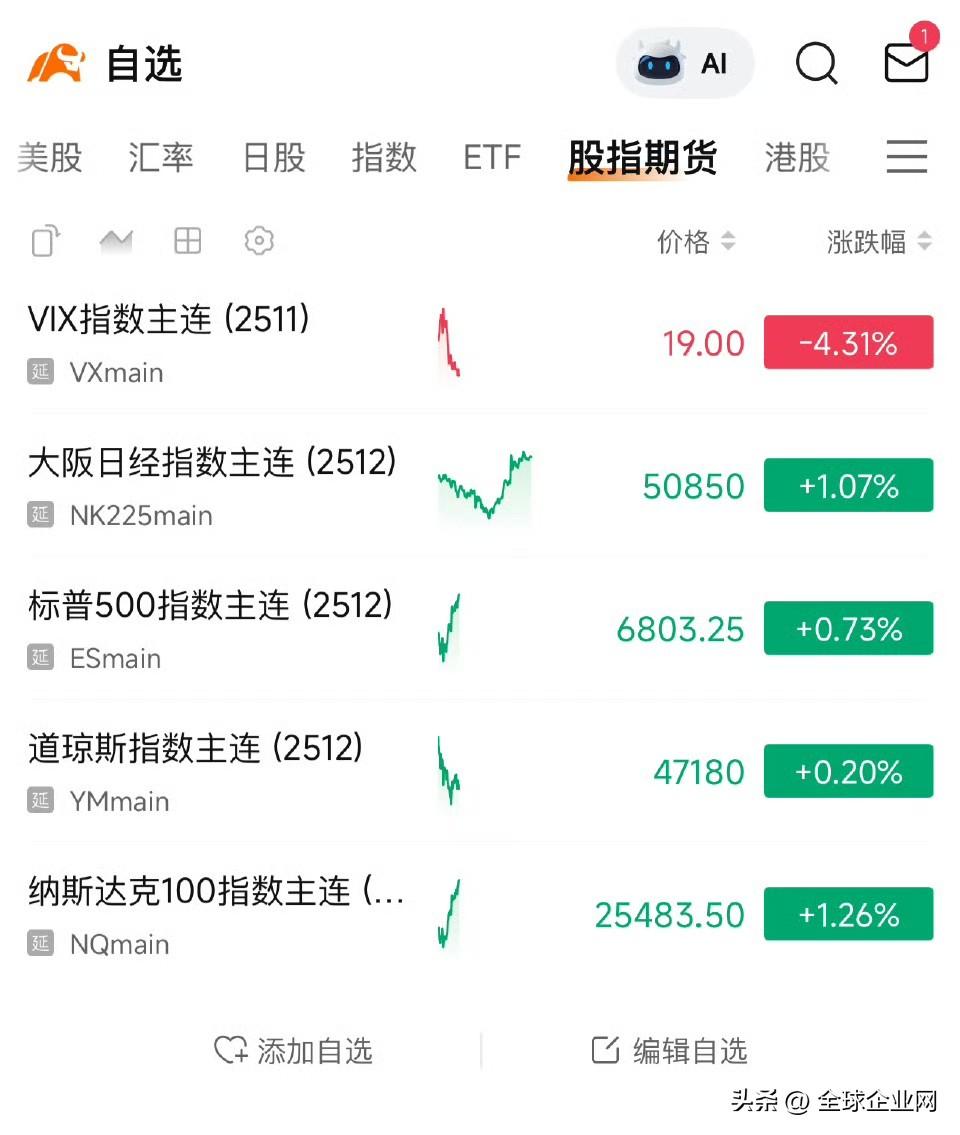Open the AI assistant
The height and width of the screenshot is (1135, 960).
pyautogui.click(x=684, y=64)
